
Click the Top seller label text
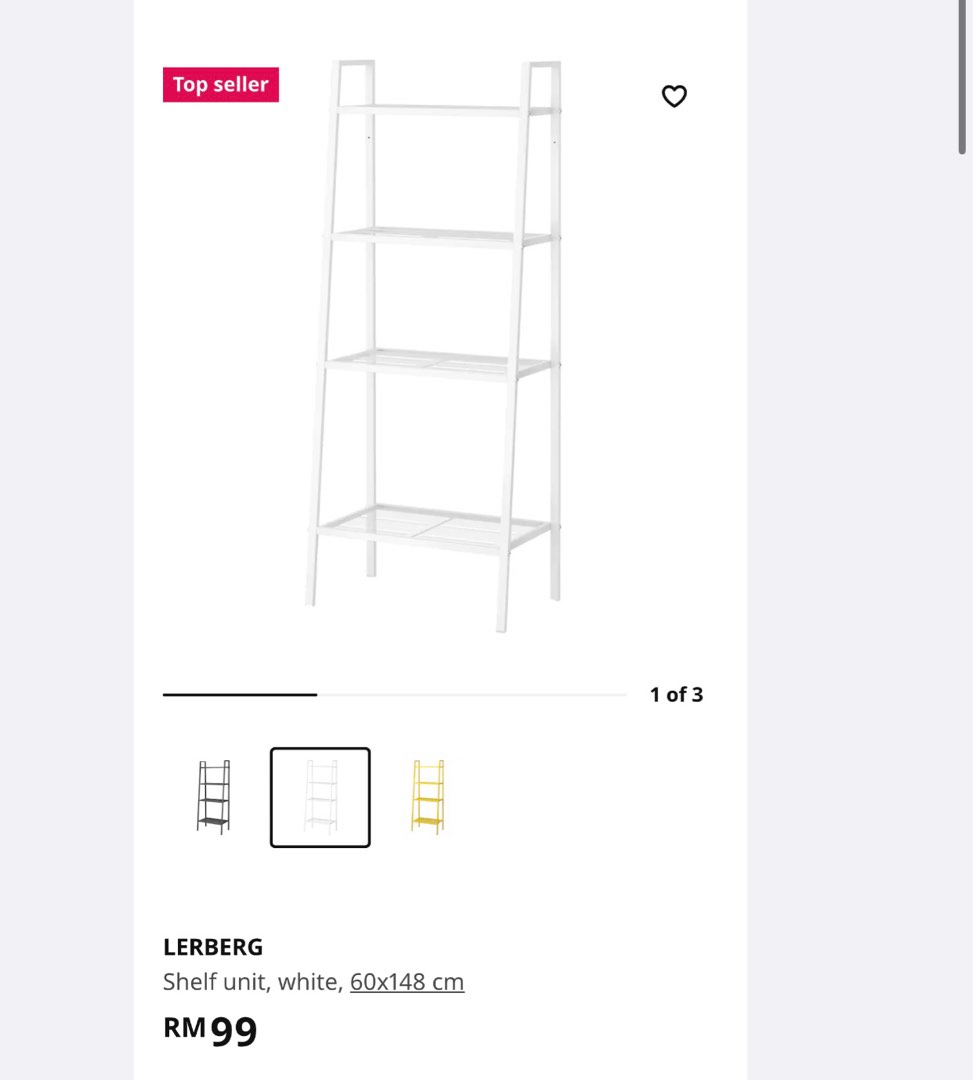coord(220,84)
